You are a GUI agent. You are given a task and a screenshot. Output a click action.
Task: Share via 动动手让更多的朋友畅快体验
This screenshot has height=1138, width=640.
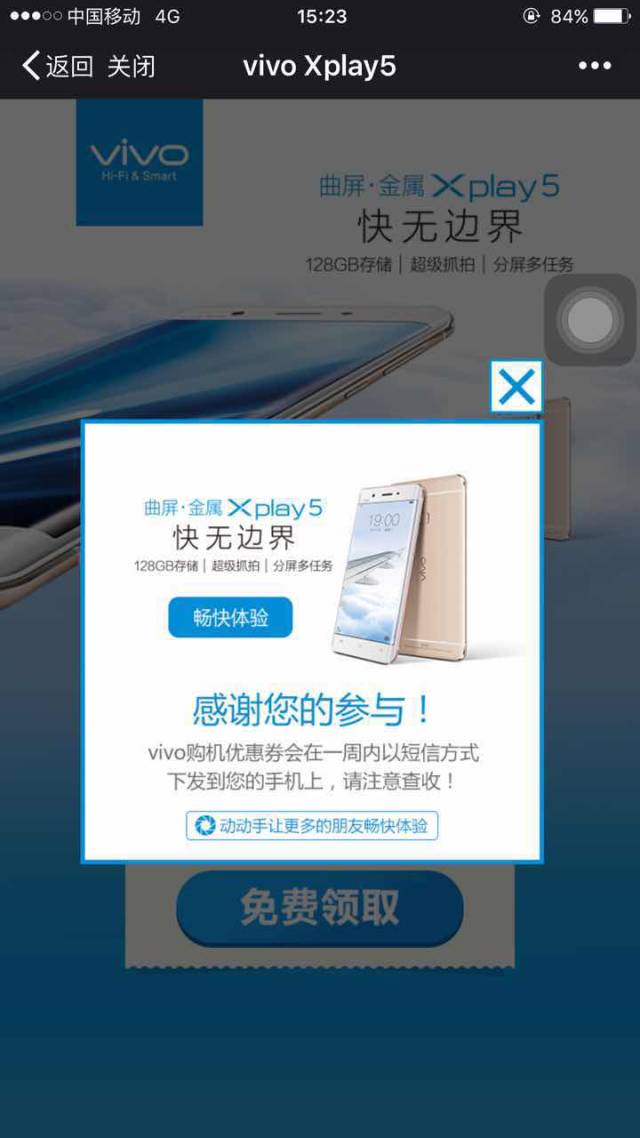312,826
